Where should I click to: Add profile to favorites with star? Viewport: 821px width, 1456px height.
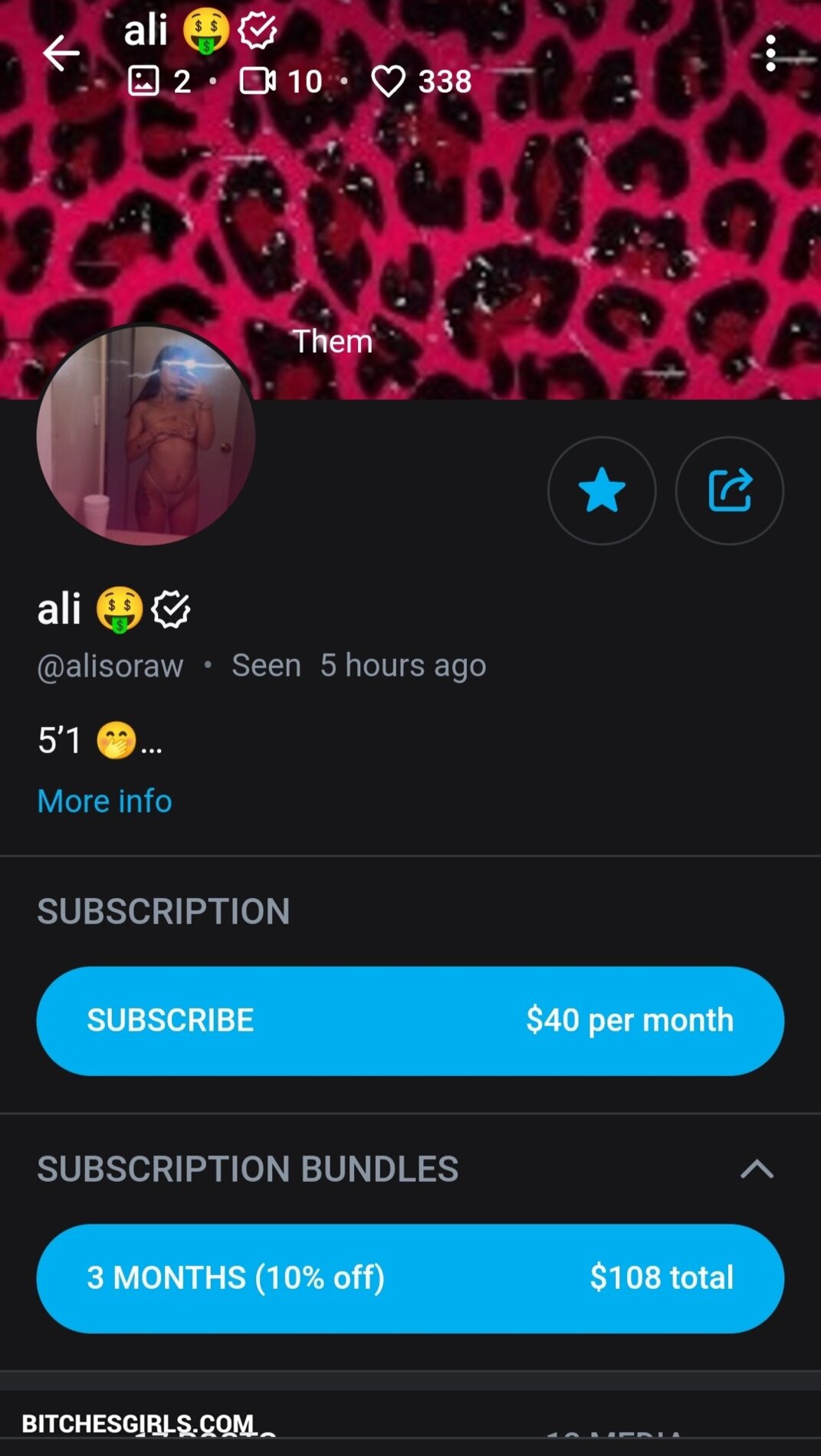[602, 490]
